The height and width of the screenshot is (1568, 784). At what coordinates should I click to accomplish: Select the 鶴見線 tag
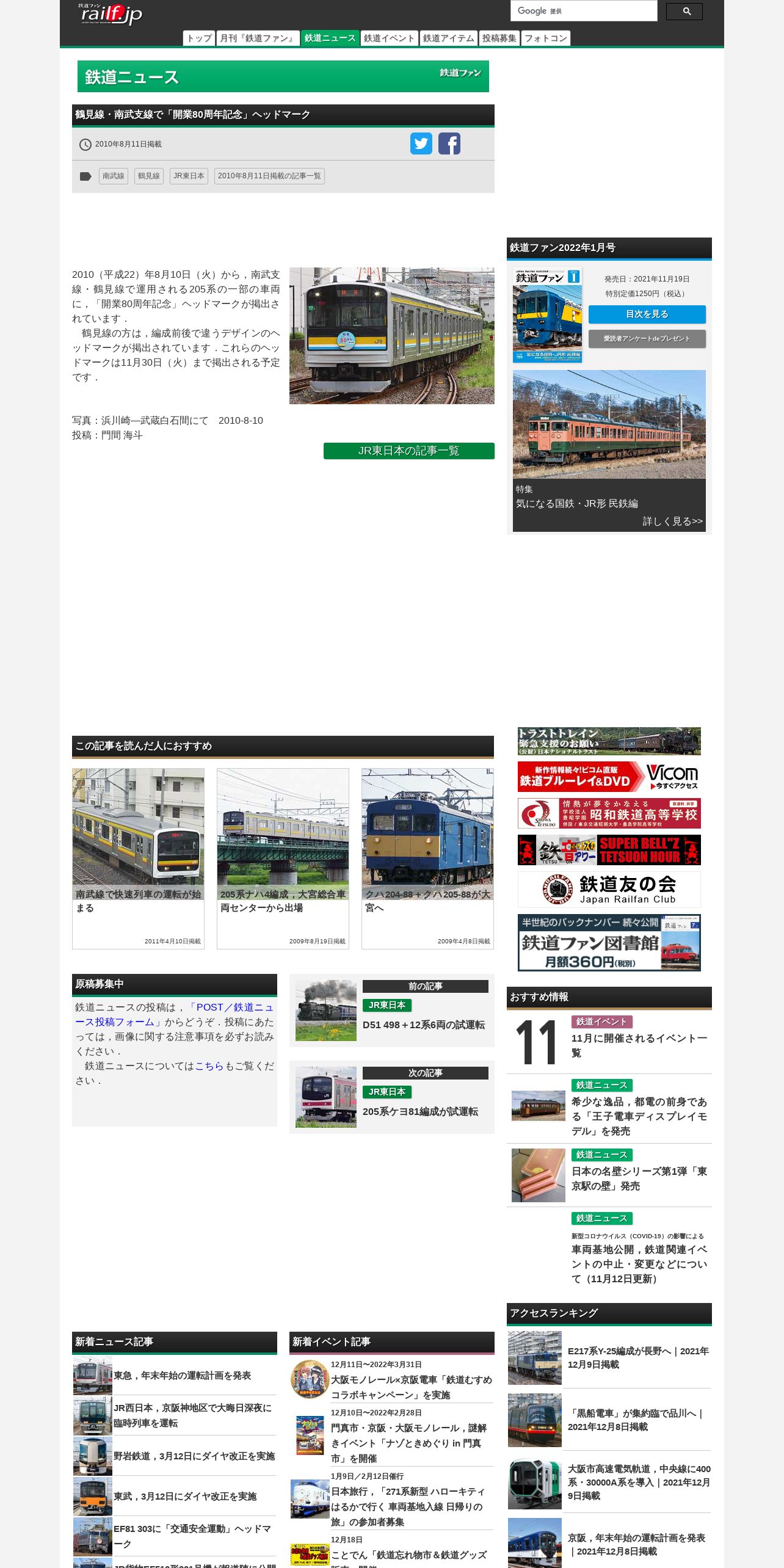[149, 176]
